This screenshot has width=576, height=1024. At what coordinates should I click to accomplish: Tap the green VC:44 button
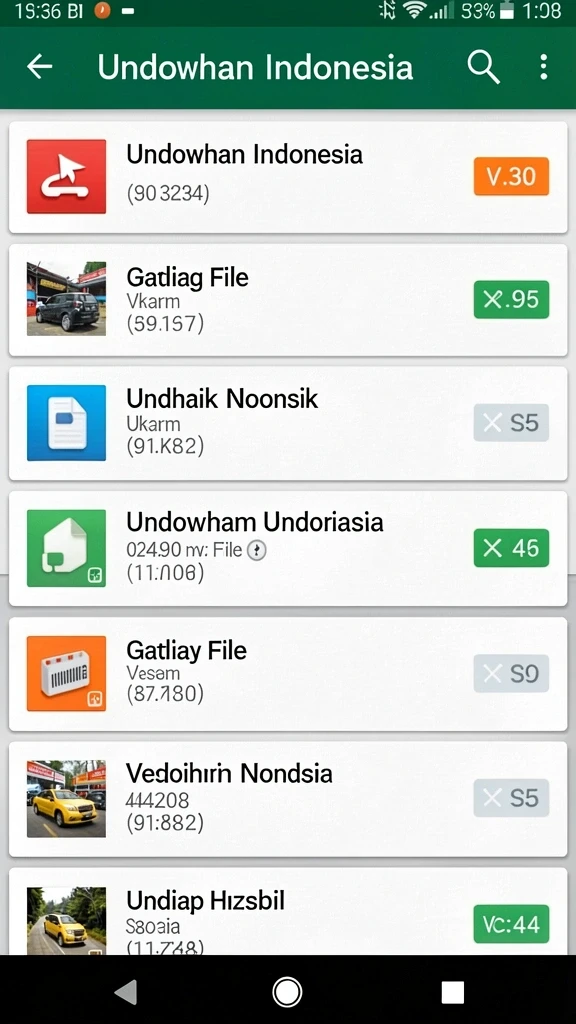(511, 924)
